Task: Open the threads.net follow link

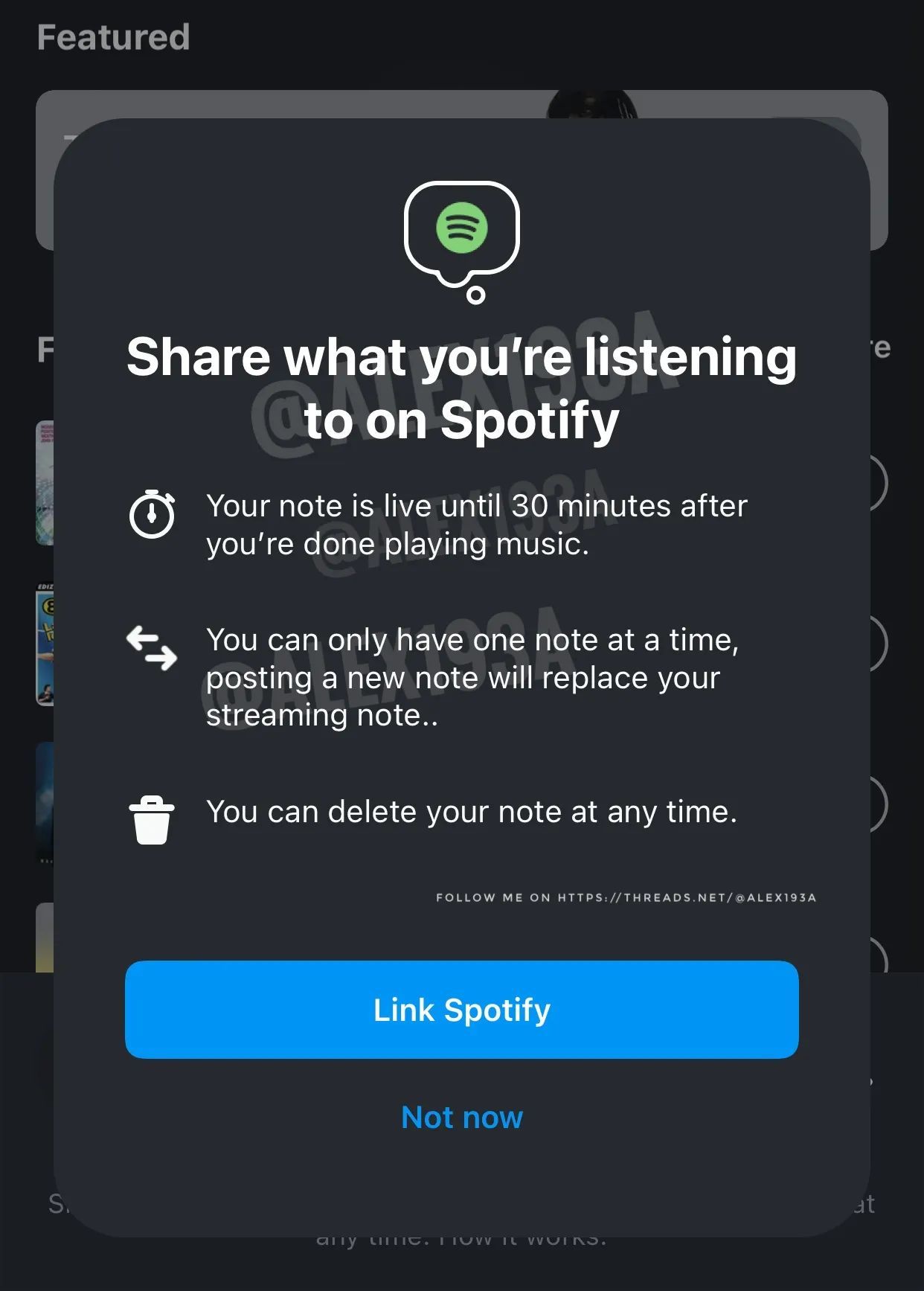Action: [x=627, y=897]
